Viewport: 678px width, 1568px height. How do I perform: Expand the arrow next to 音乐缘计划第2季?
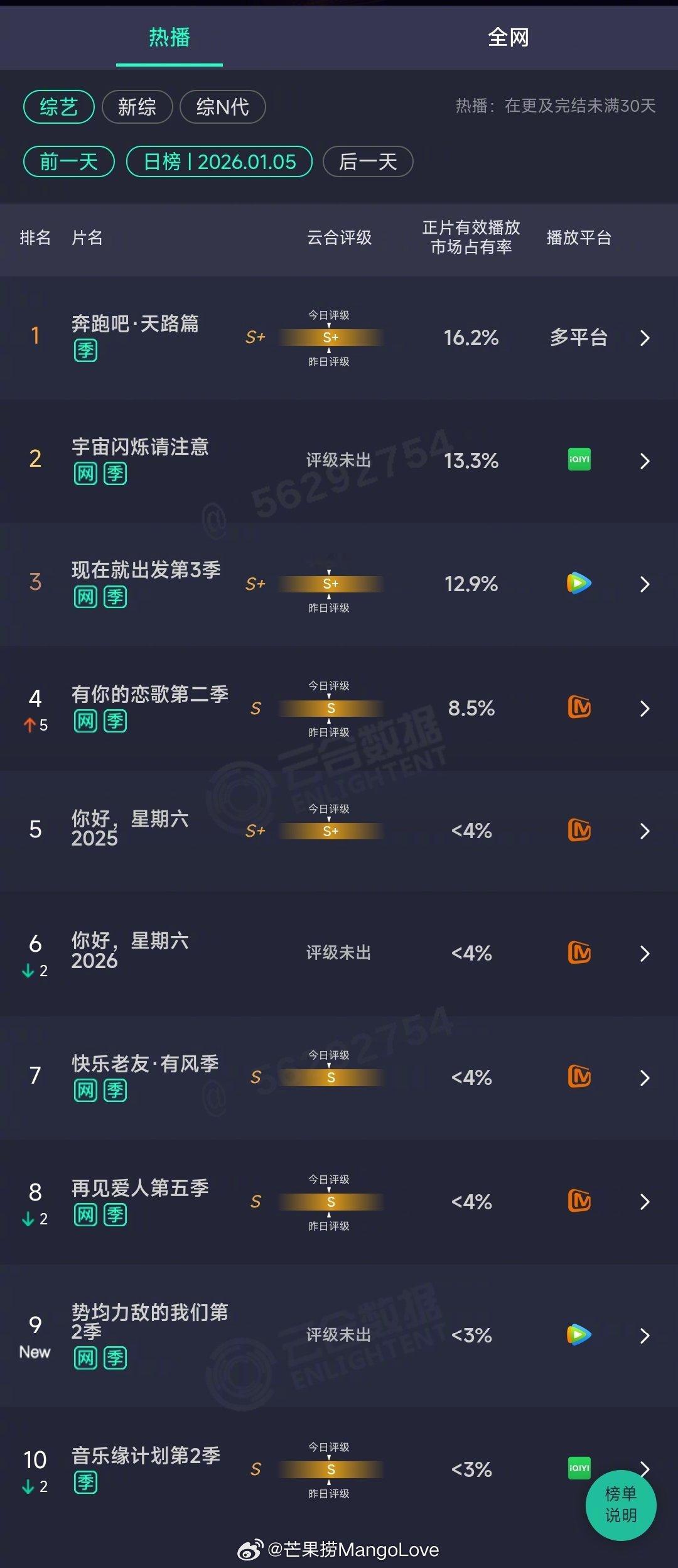645,1470
